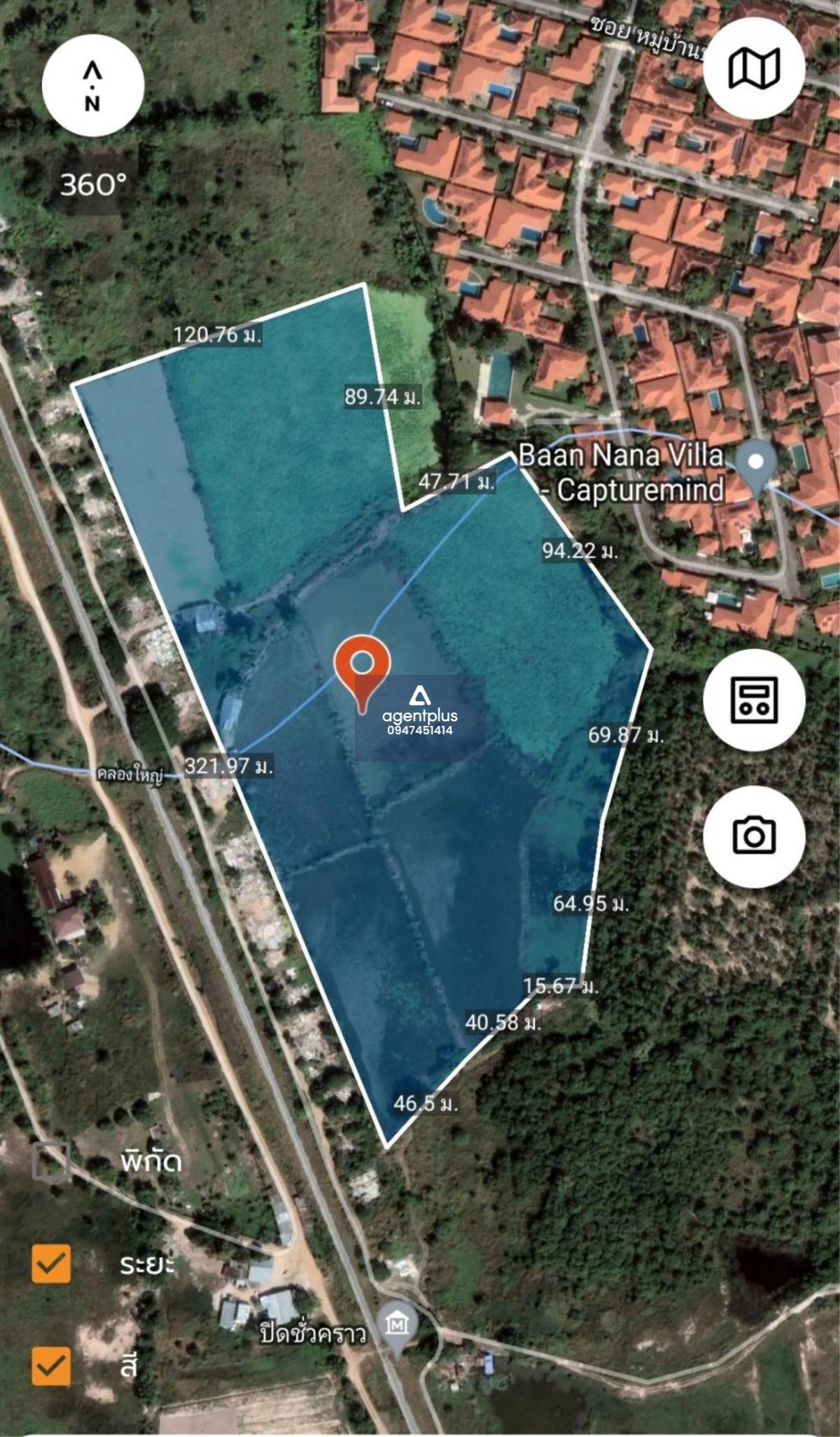Open the map type selector

pyautogui.click(x=754, y=69)
